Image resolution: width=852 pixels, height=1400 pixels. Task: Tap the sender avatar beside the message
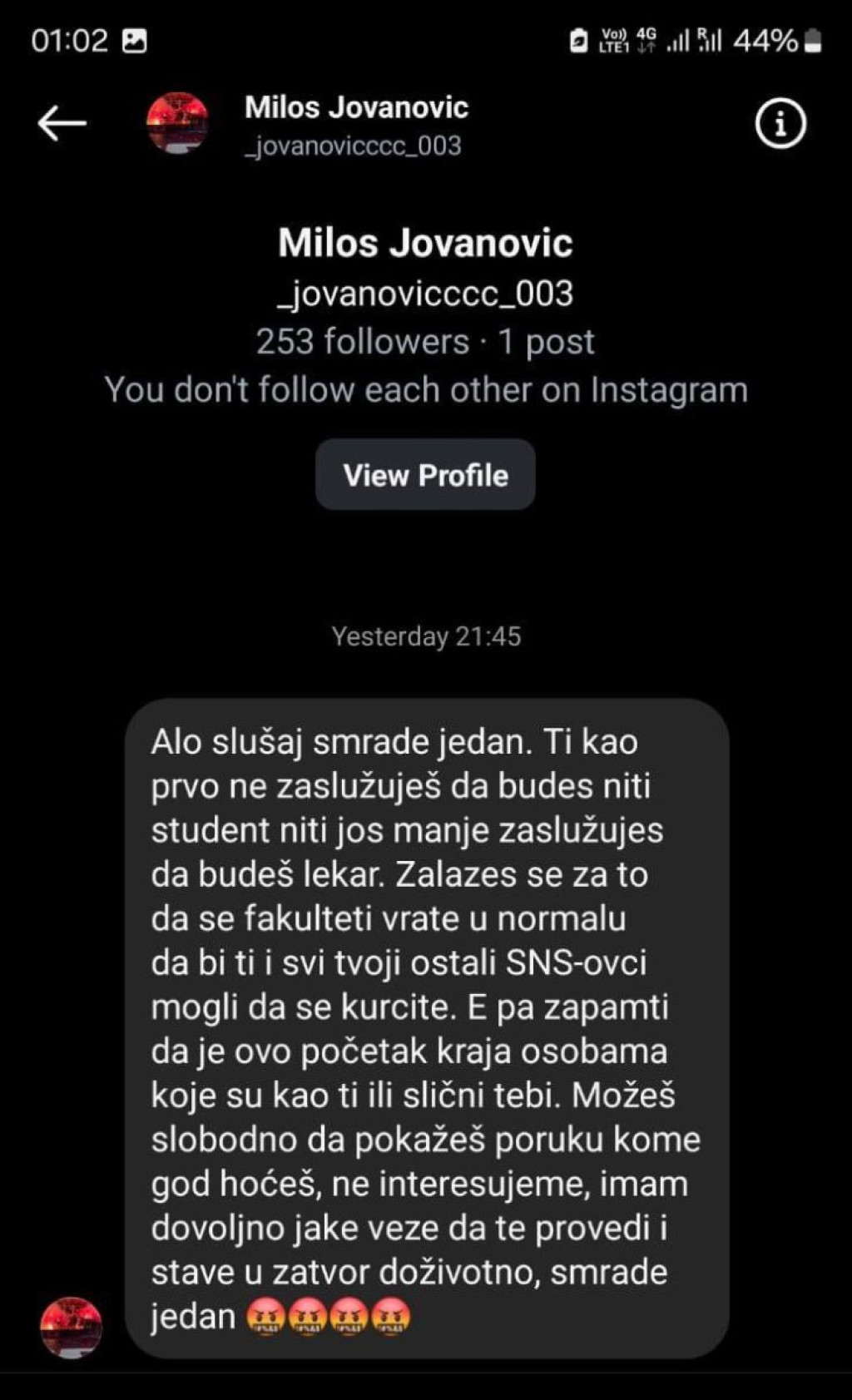[x=72, y=1327]
